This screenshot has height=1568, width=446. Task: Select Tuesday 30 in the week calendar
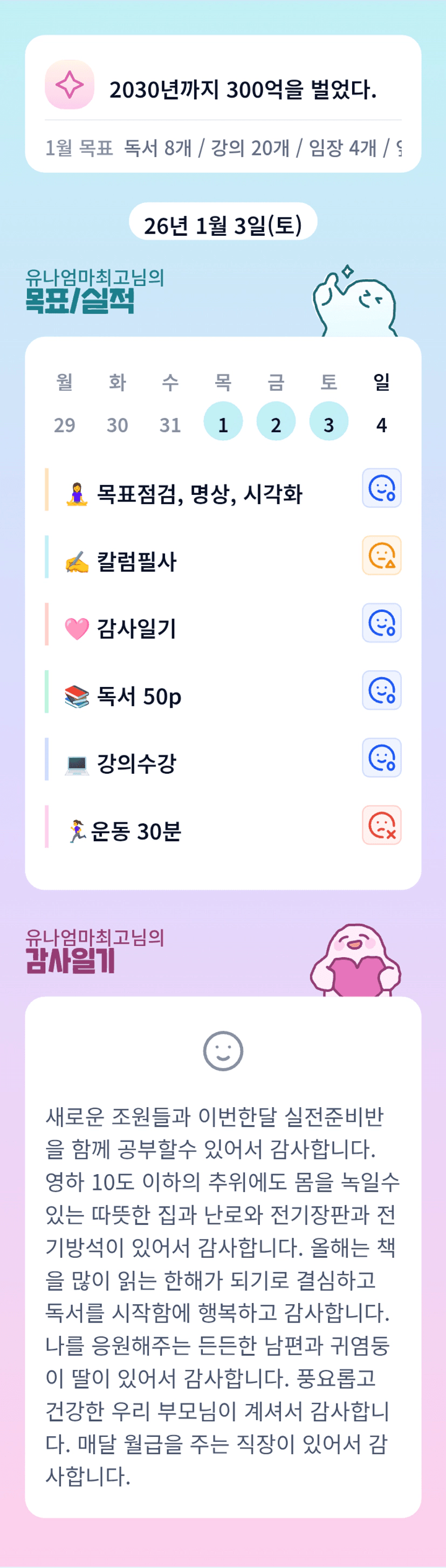click(118, 424)
